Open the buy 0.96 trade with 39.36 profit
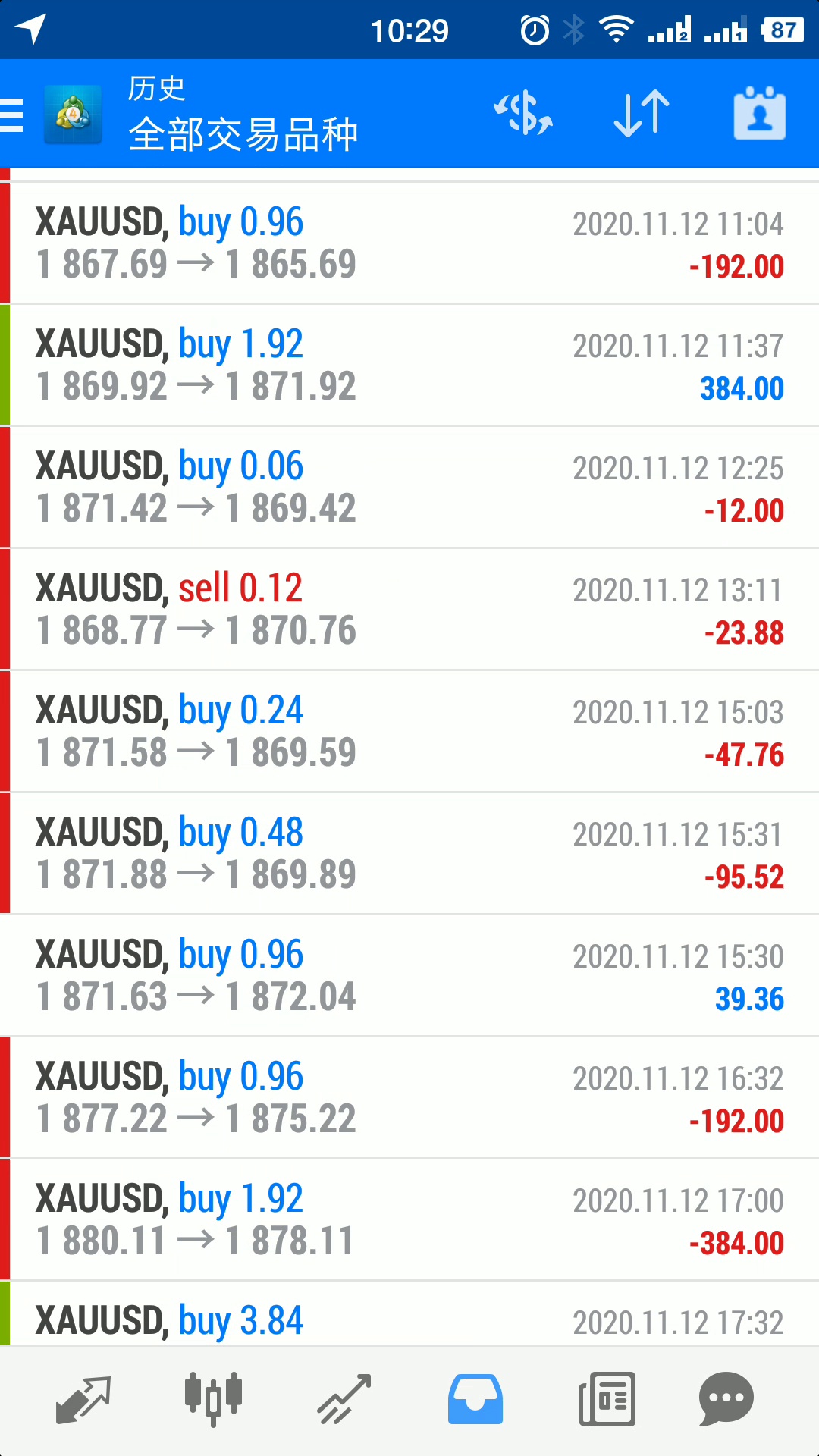The height and width of the screenshot is (1456, 819). (409, 976)
